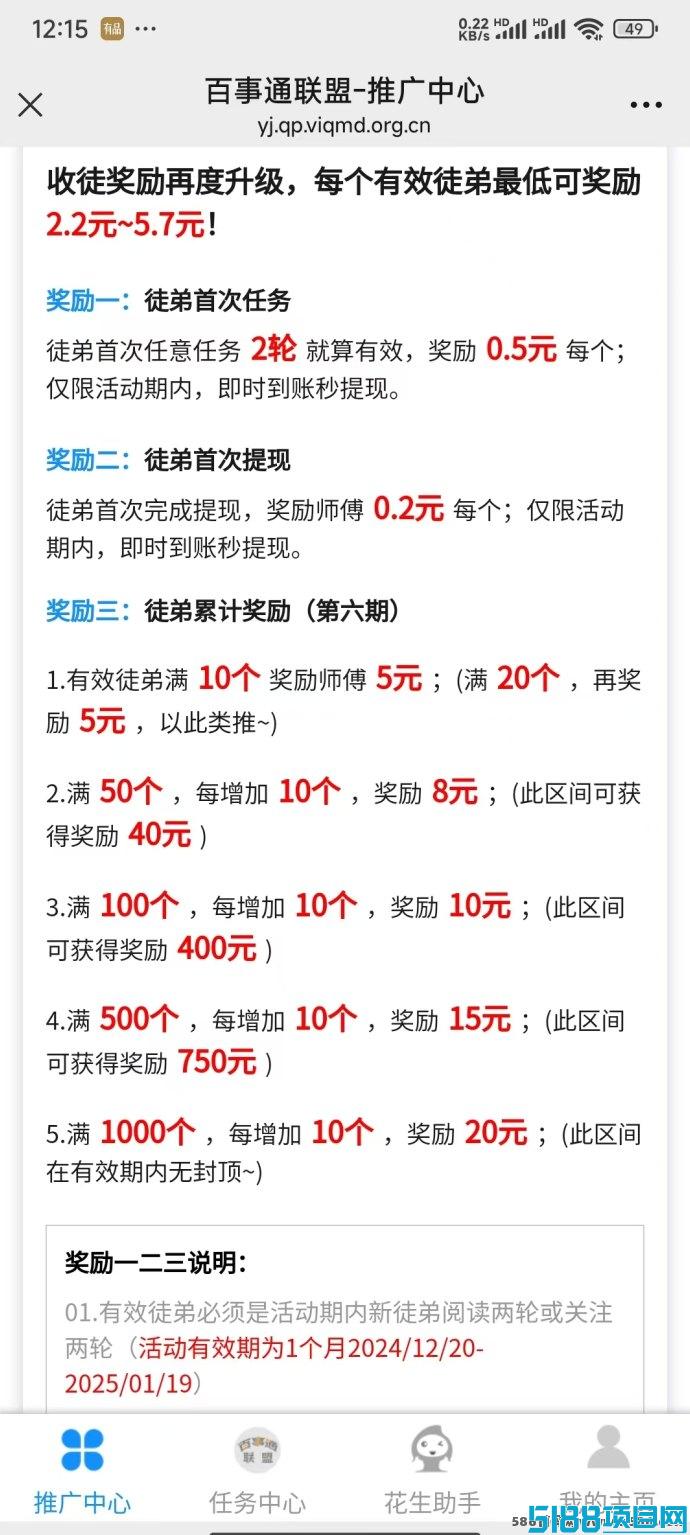Switch to the 推广中心 tab
The width and height of the screenshot is (690, 1535).
[x=82, y=1470]
